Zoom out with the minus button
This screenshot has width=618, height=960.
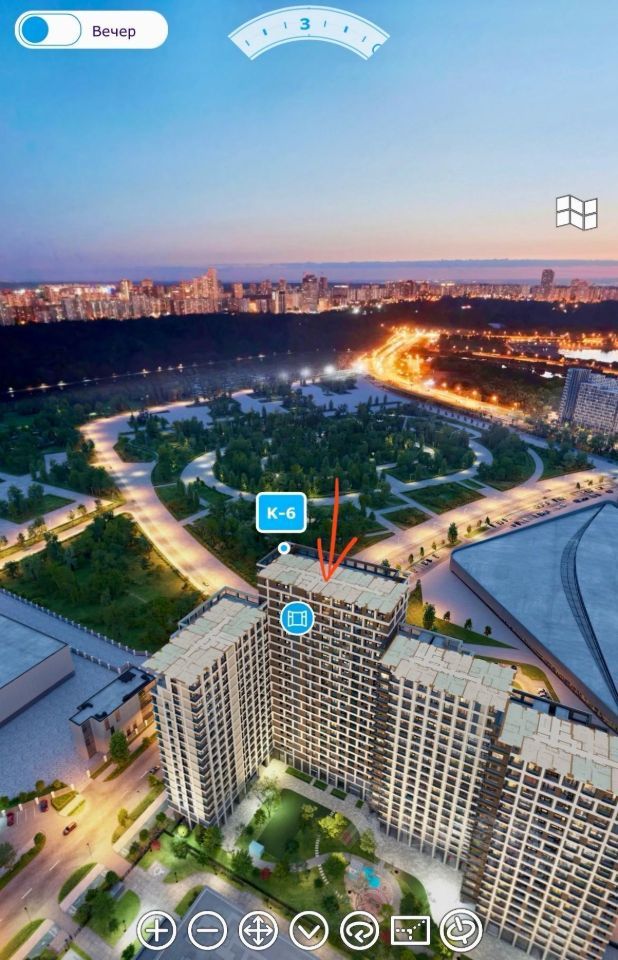tap(208, 930)
